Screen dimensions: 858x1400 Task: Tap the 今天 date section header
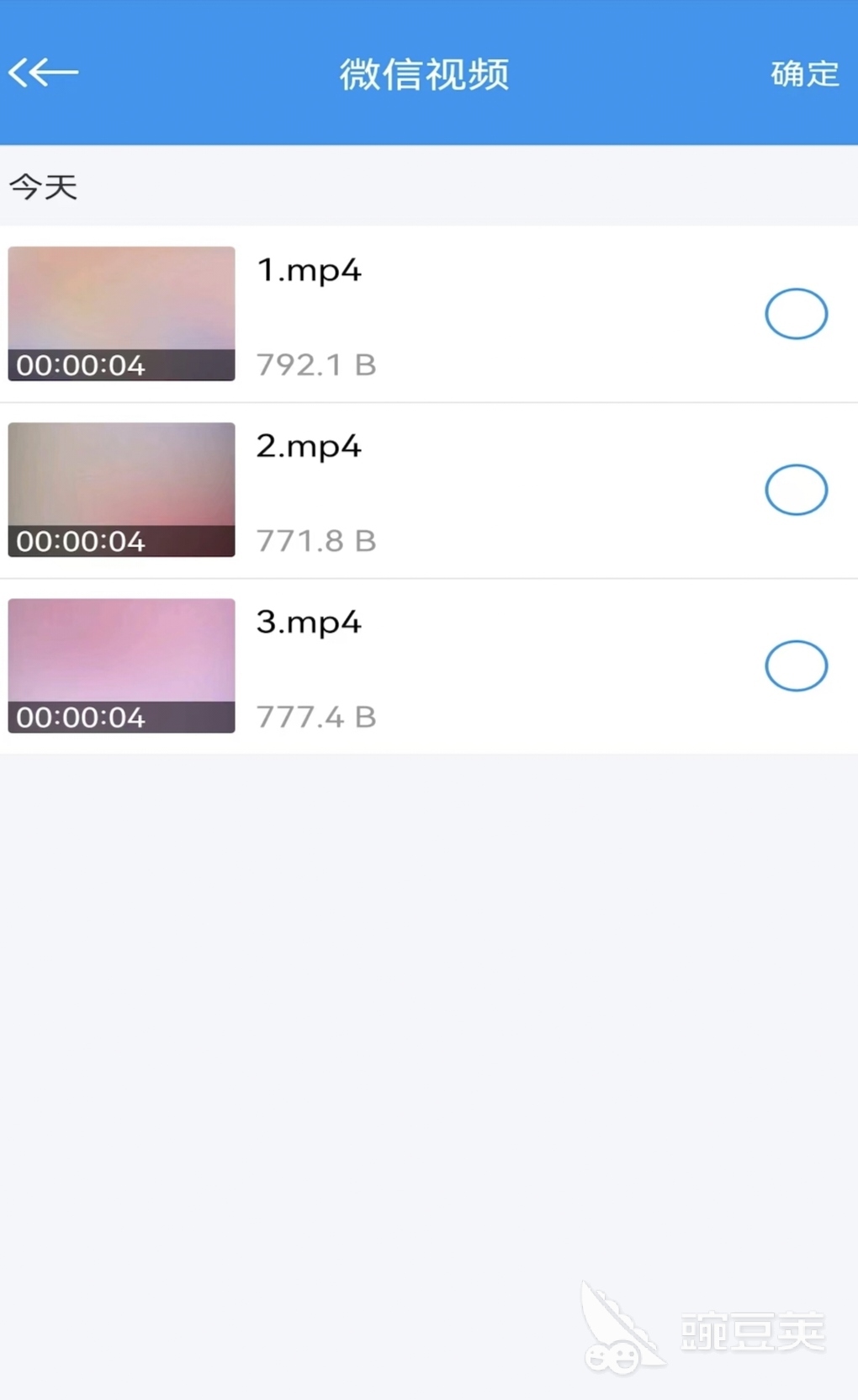(42, 187)
